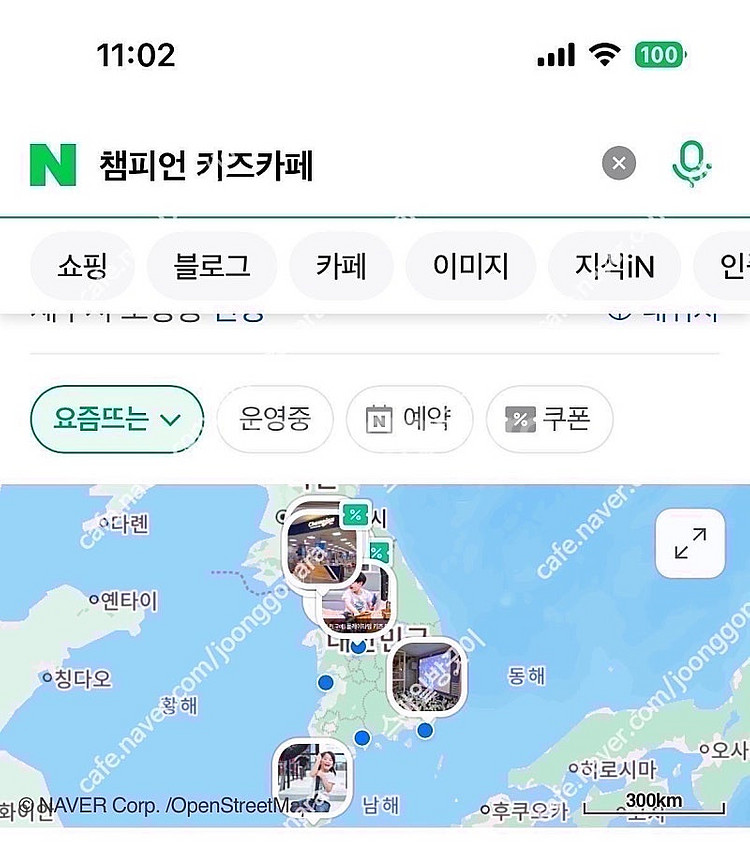Open the 요즘뜨는 sort dropdown
The width and height of the screenshot is (750, 864).
[117, 419]
